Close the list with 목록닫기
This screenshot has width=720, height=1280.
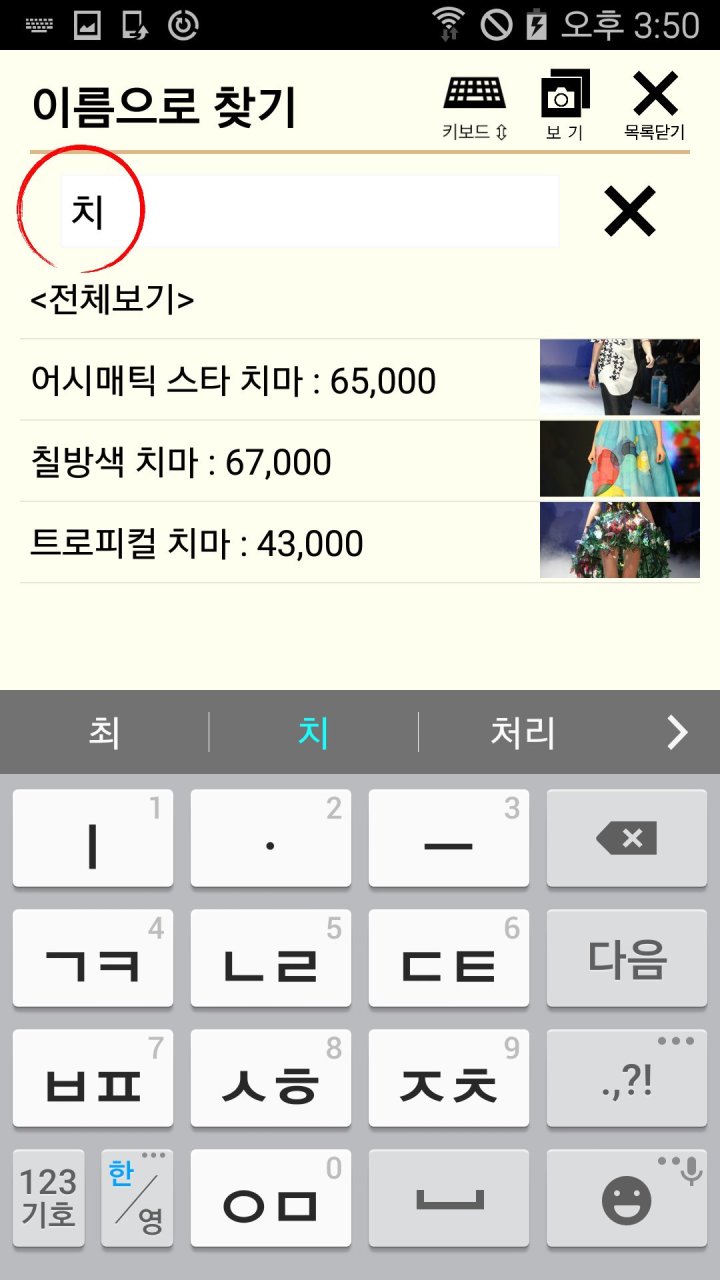[655, 106]
